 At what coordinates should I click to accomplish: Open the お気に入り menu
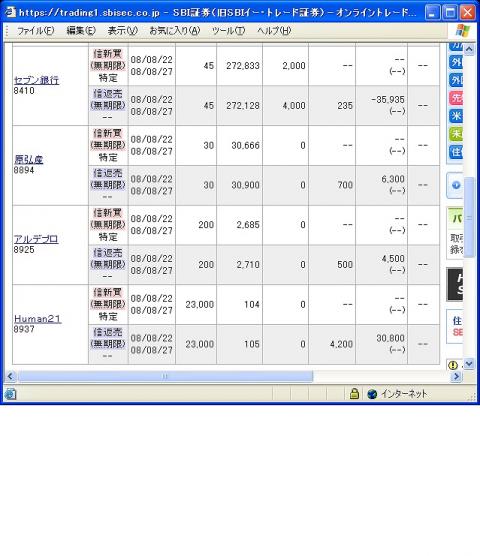174,31
